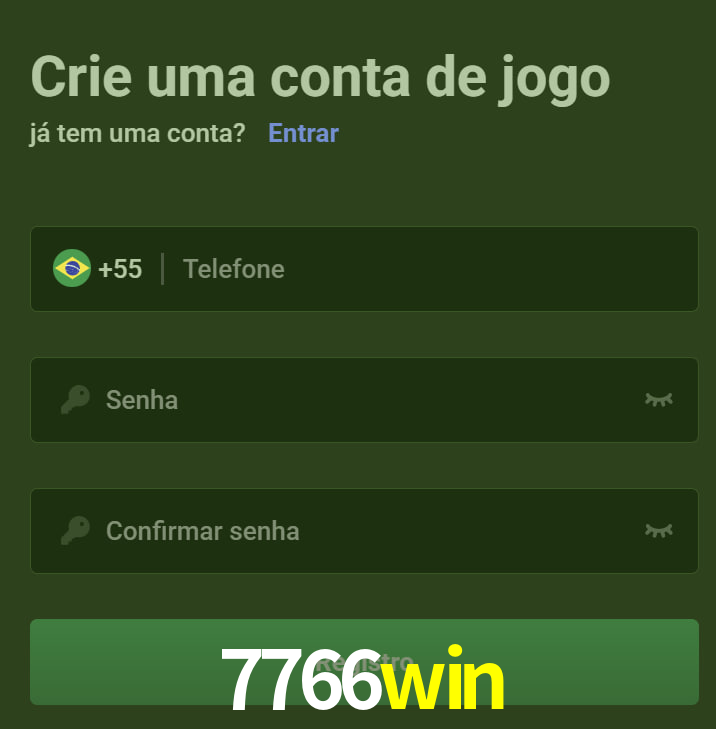The image size is (716, 729).
Task: Focus the Telefone input field
Action: 430,269
